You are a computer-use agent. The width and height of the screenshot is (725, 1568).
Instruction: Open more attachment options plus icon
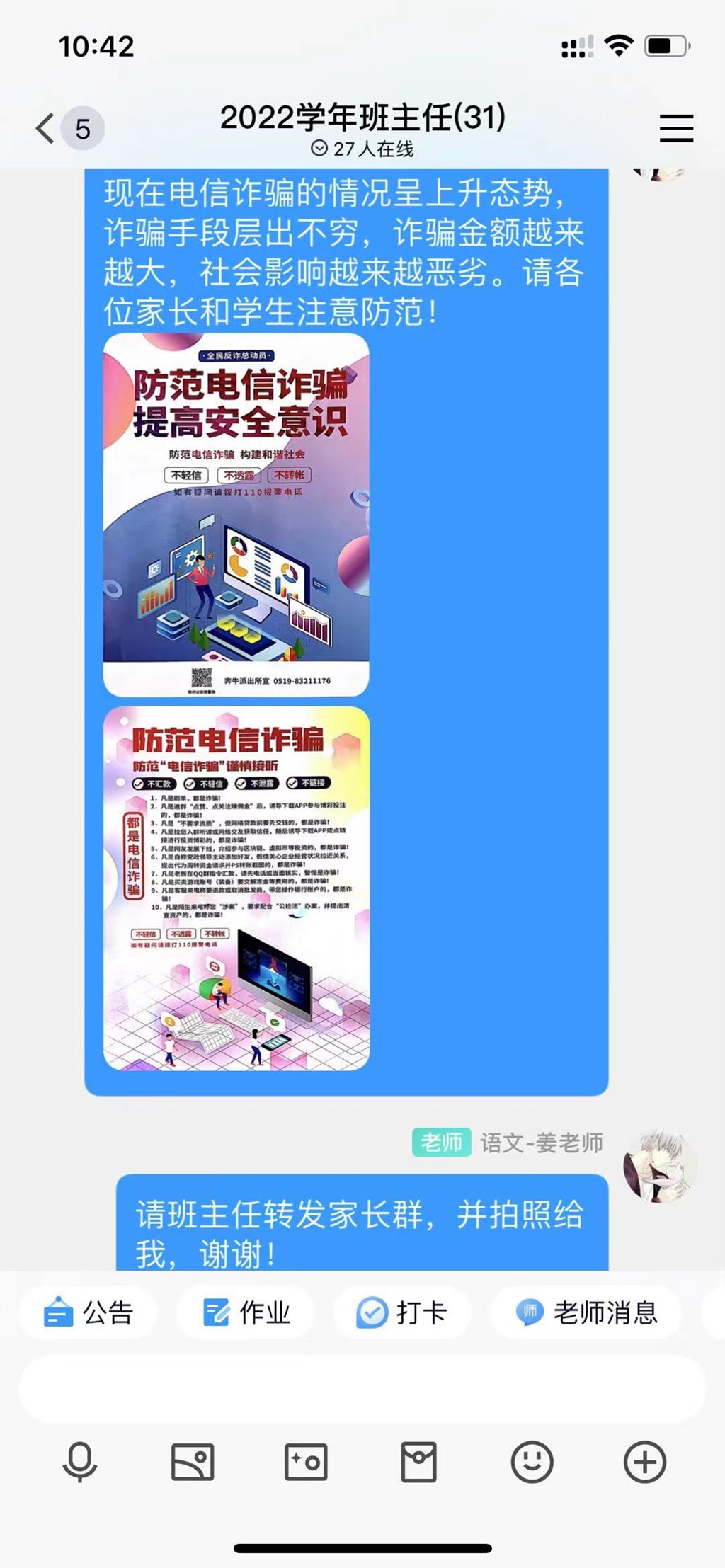pyautogui.click(x=644, y=1462)
